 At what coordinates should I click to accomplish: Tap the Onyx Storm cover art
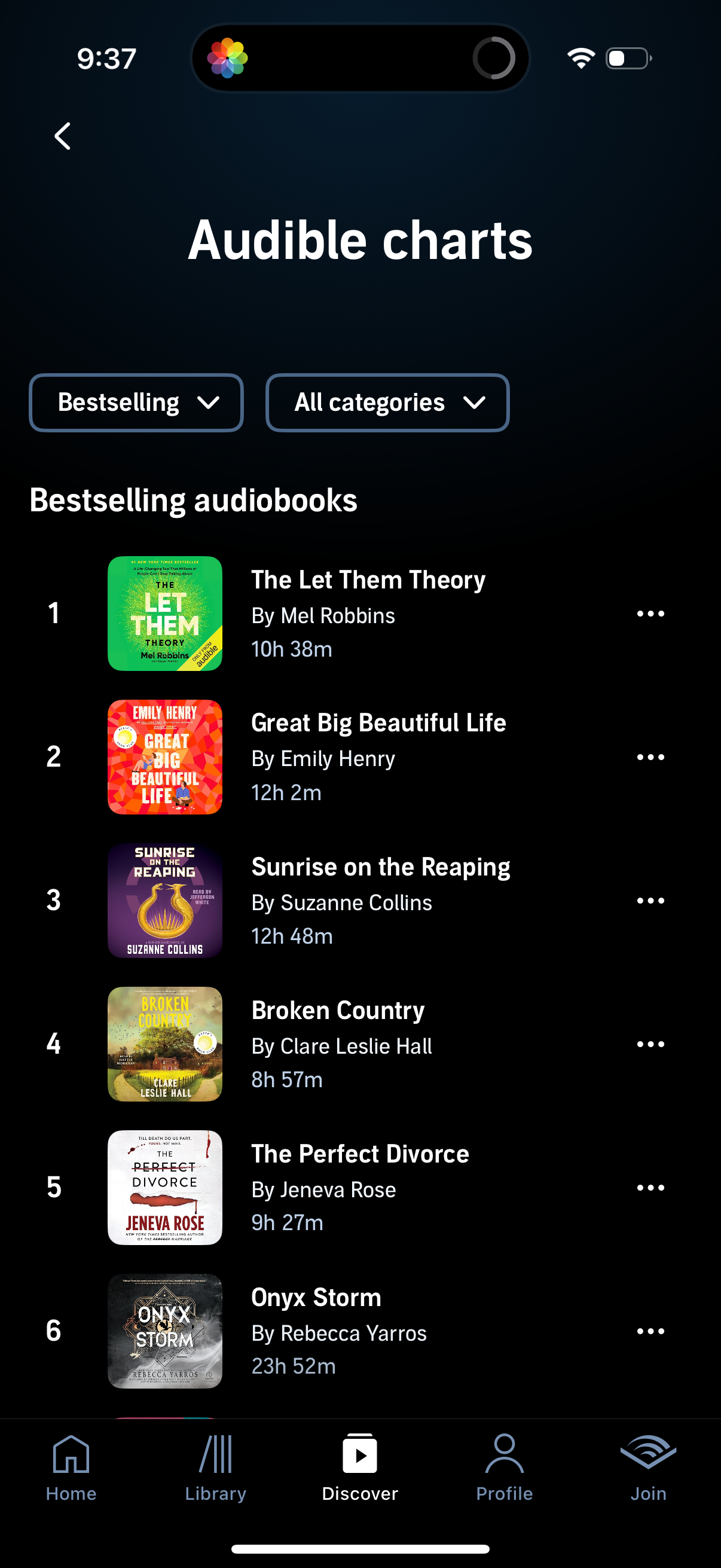pos(165,1331)
